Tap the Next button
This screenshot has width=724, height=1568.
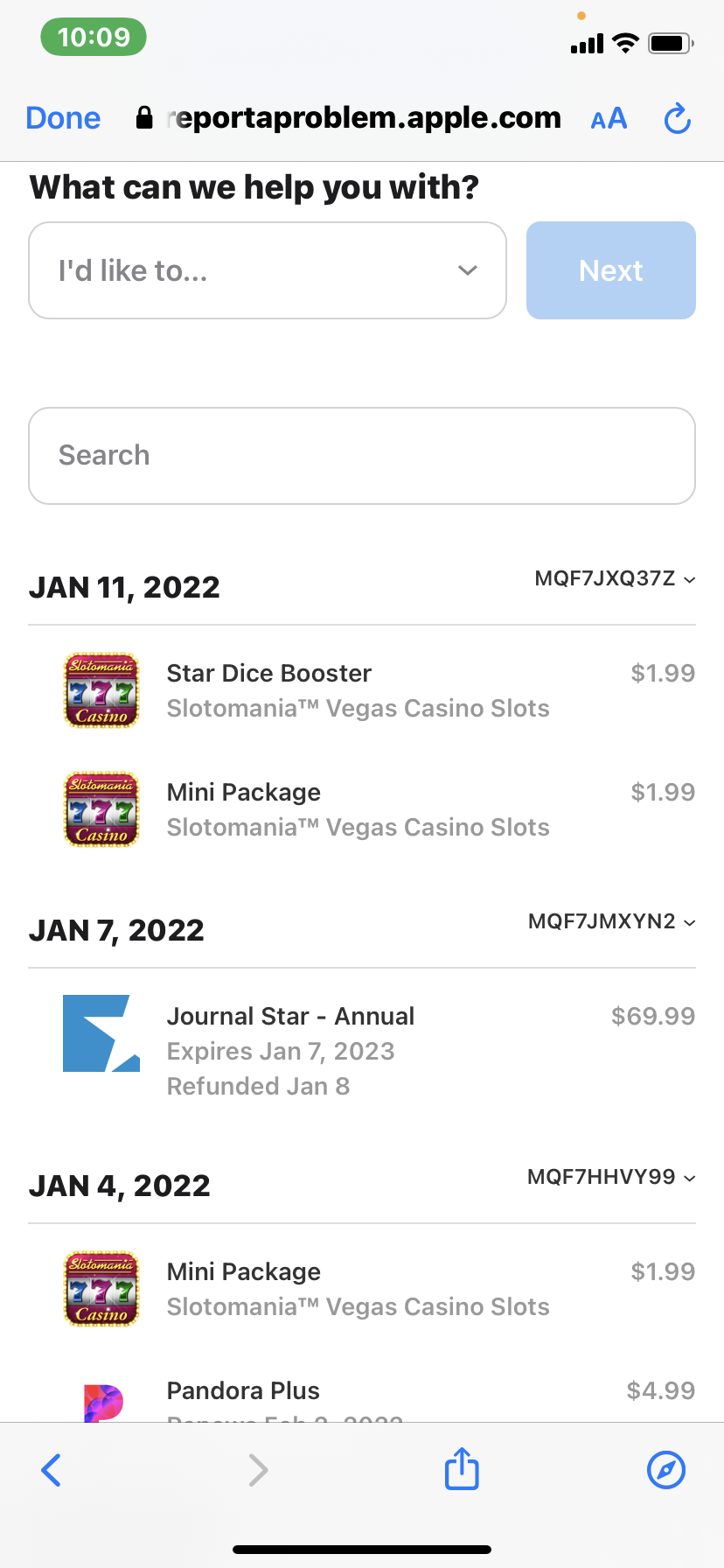tap(610, 270)
